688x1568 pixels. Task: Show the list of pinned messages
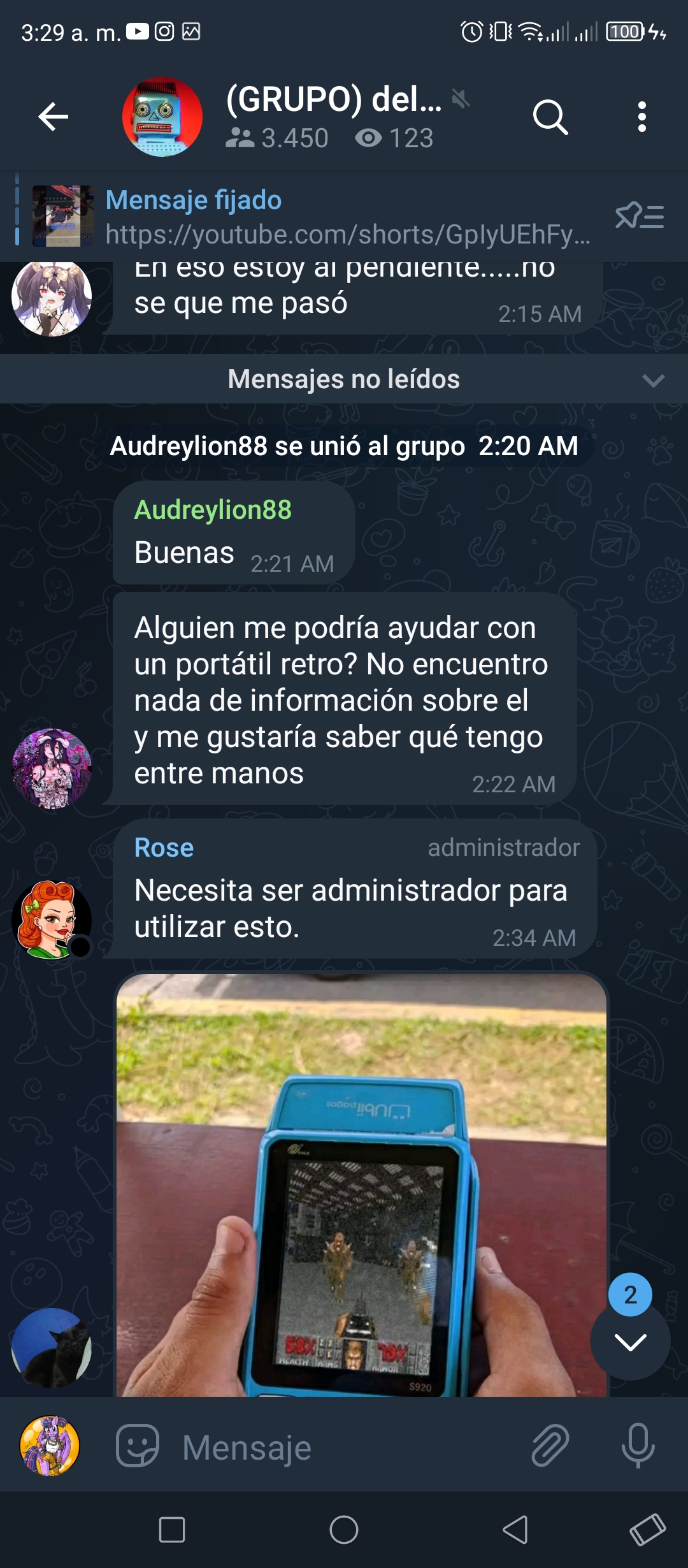point(640,217)
